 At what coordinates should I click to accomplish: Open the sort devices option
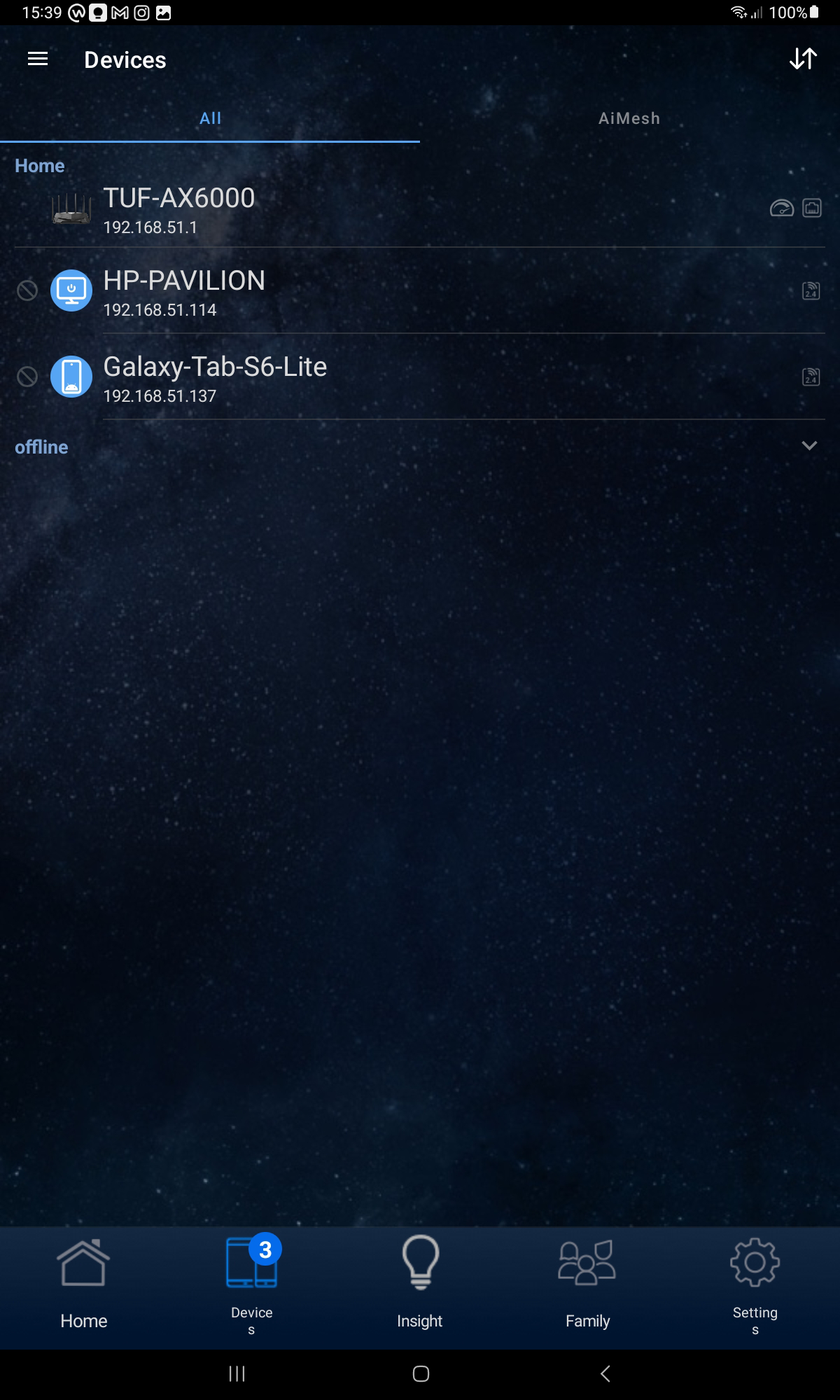pyautogui.click(x=803, y=59)
